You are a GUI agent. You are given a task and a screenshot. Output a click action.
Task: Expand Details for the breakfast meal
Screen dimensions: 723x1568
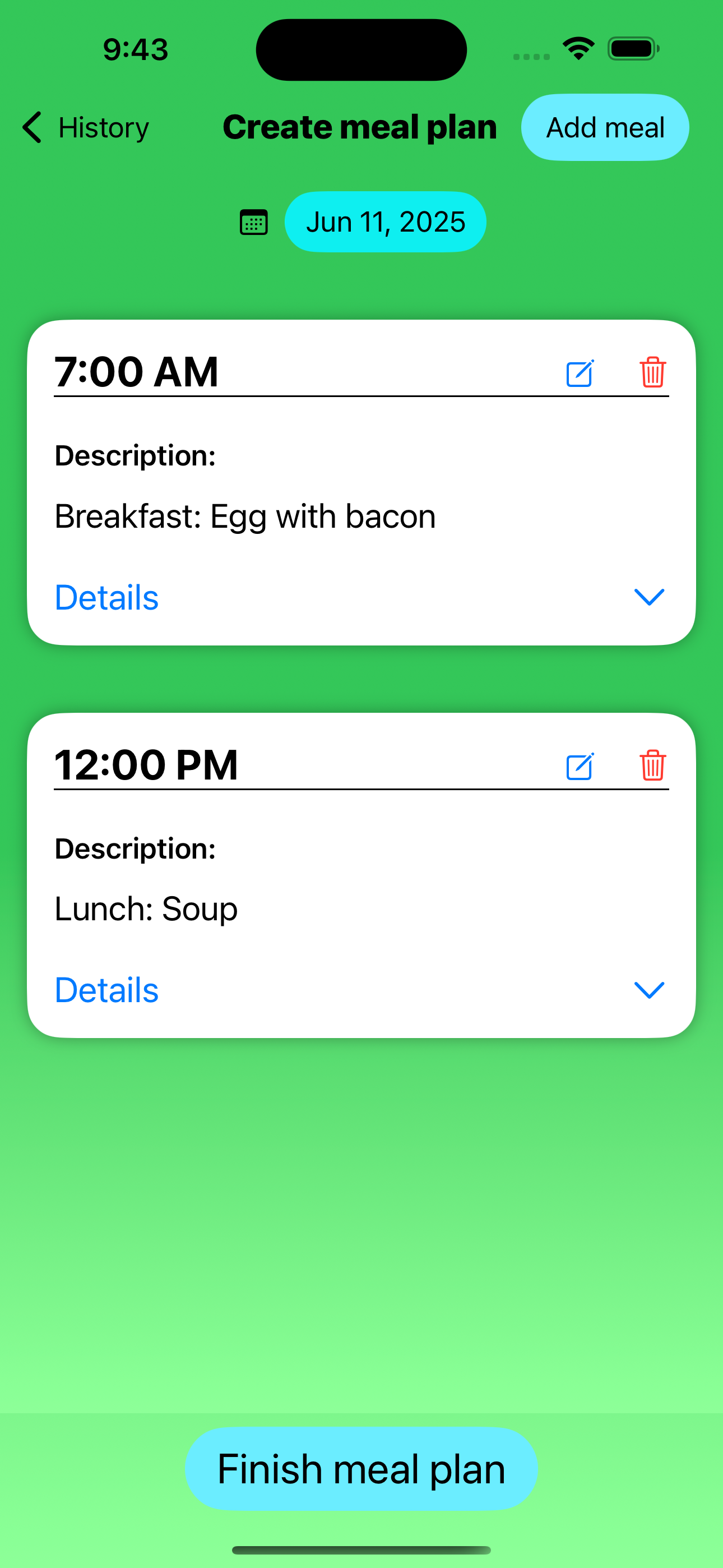click(361, 597)
